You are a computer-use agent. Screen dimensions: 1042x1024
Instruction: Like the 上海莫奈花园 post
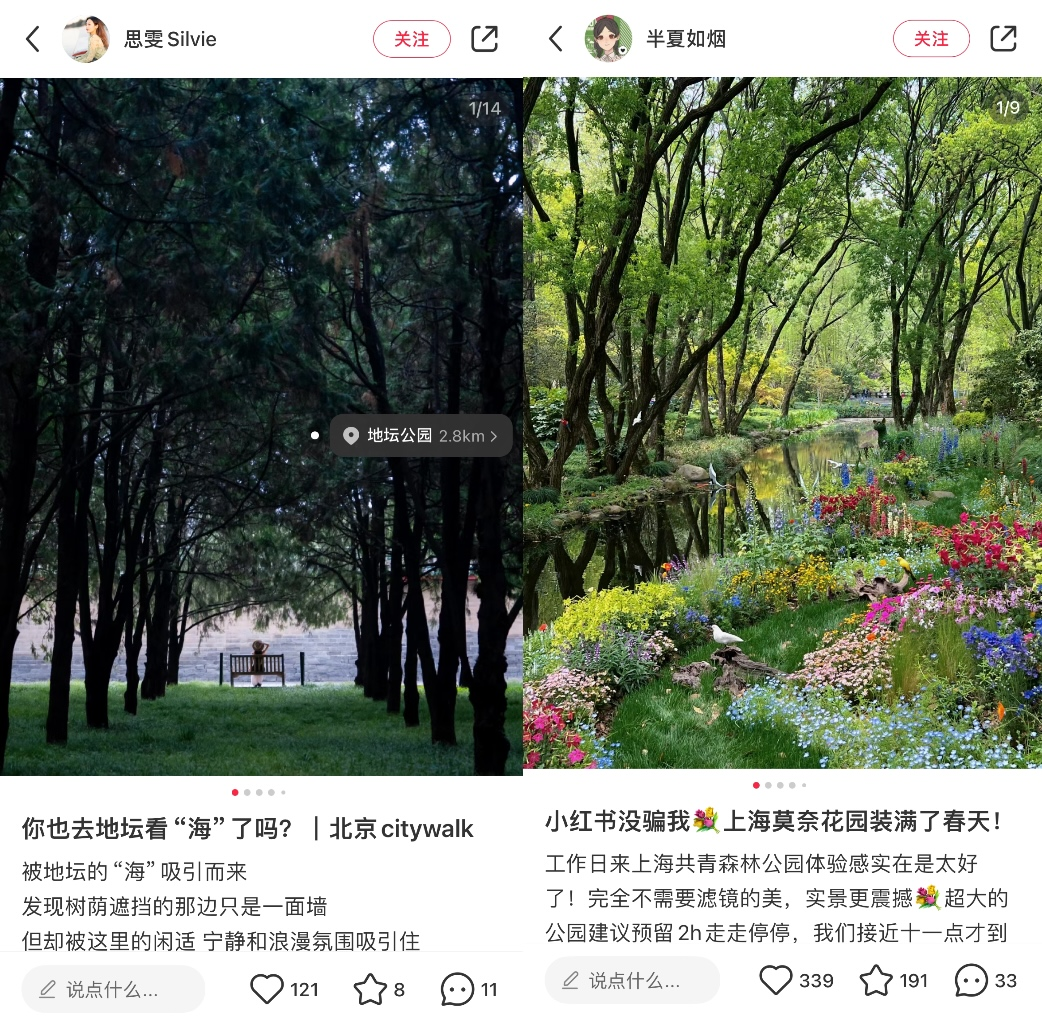pyautogui.click(x=777, y=980)
